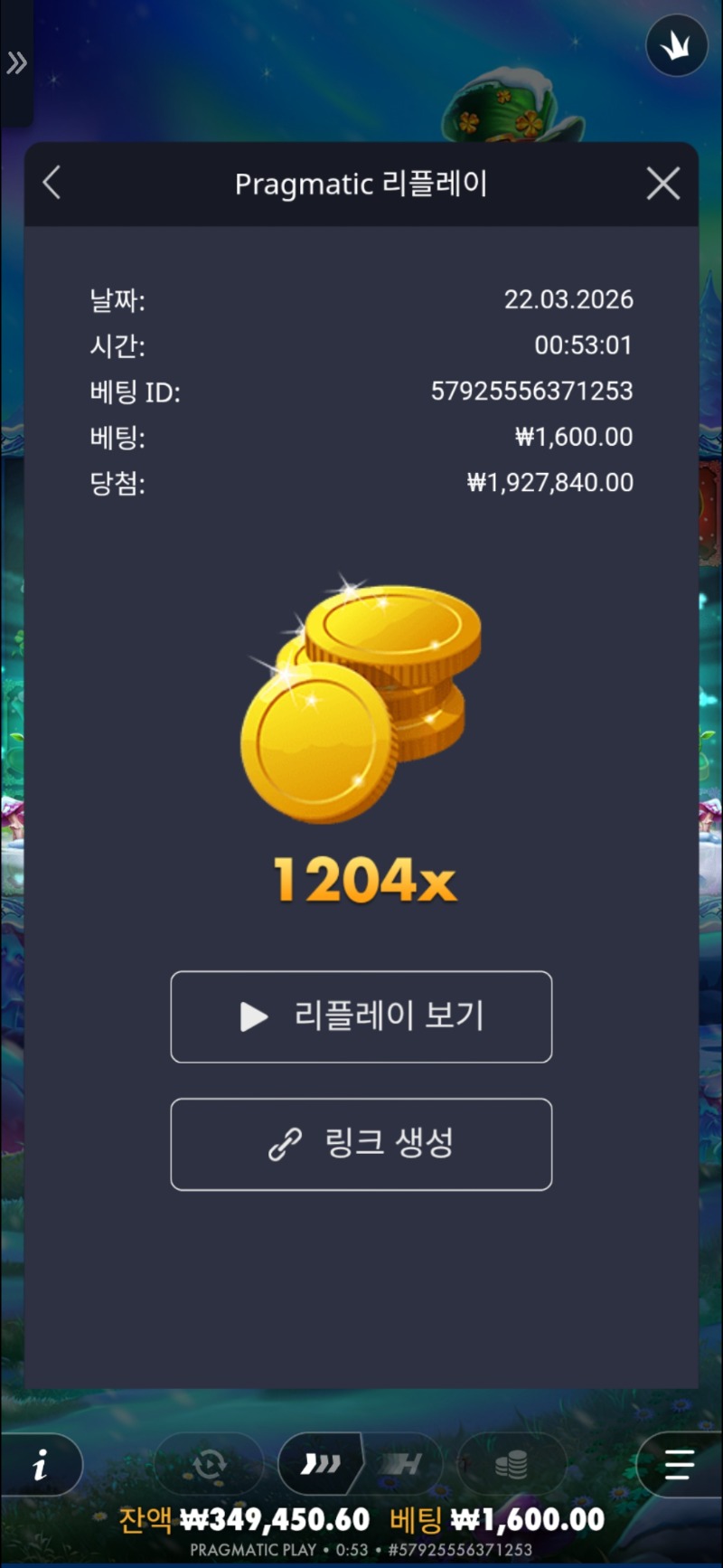
Task: Open the game info button
Action: click(x=41, y=1465)
